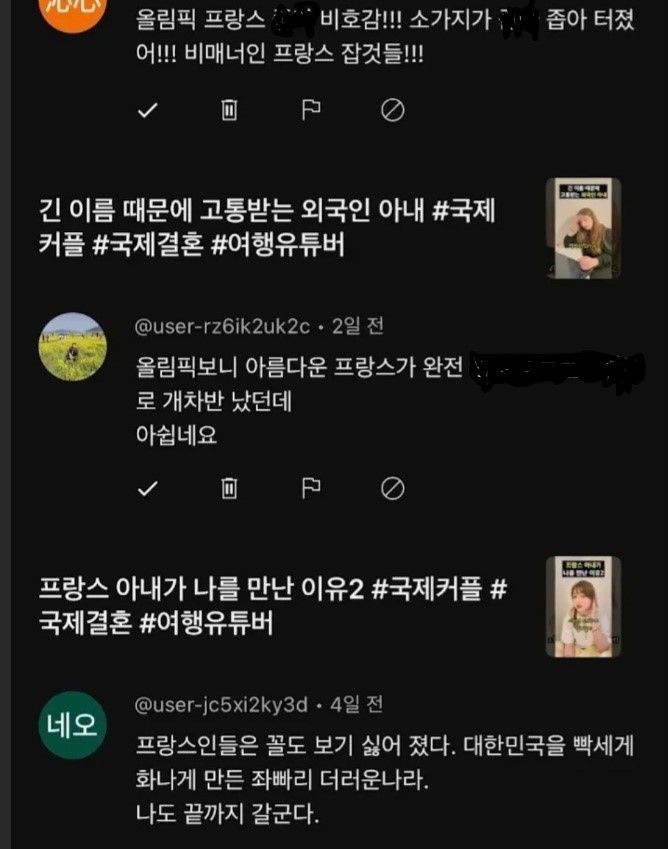Image resolution: width=668 pixels, height=849 pixels.
Task: Flag the comment mentioning 비매너인 프랑스
Action: 311,110
